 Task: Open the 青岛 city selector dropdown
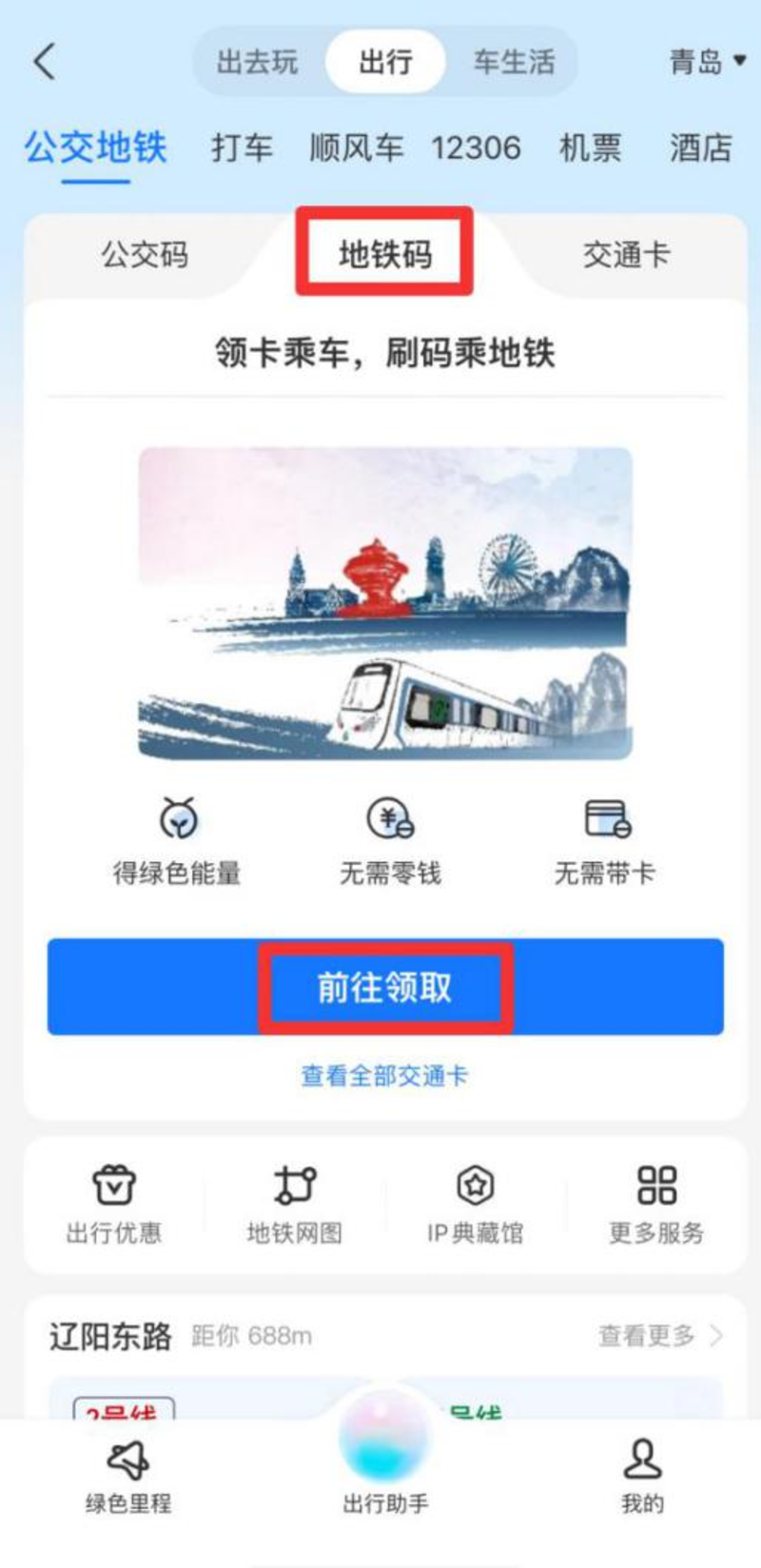tap(707, 63)
